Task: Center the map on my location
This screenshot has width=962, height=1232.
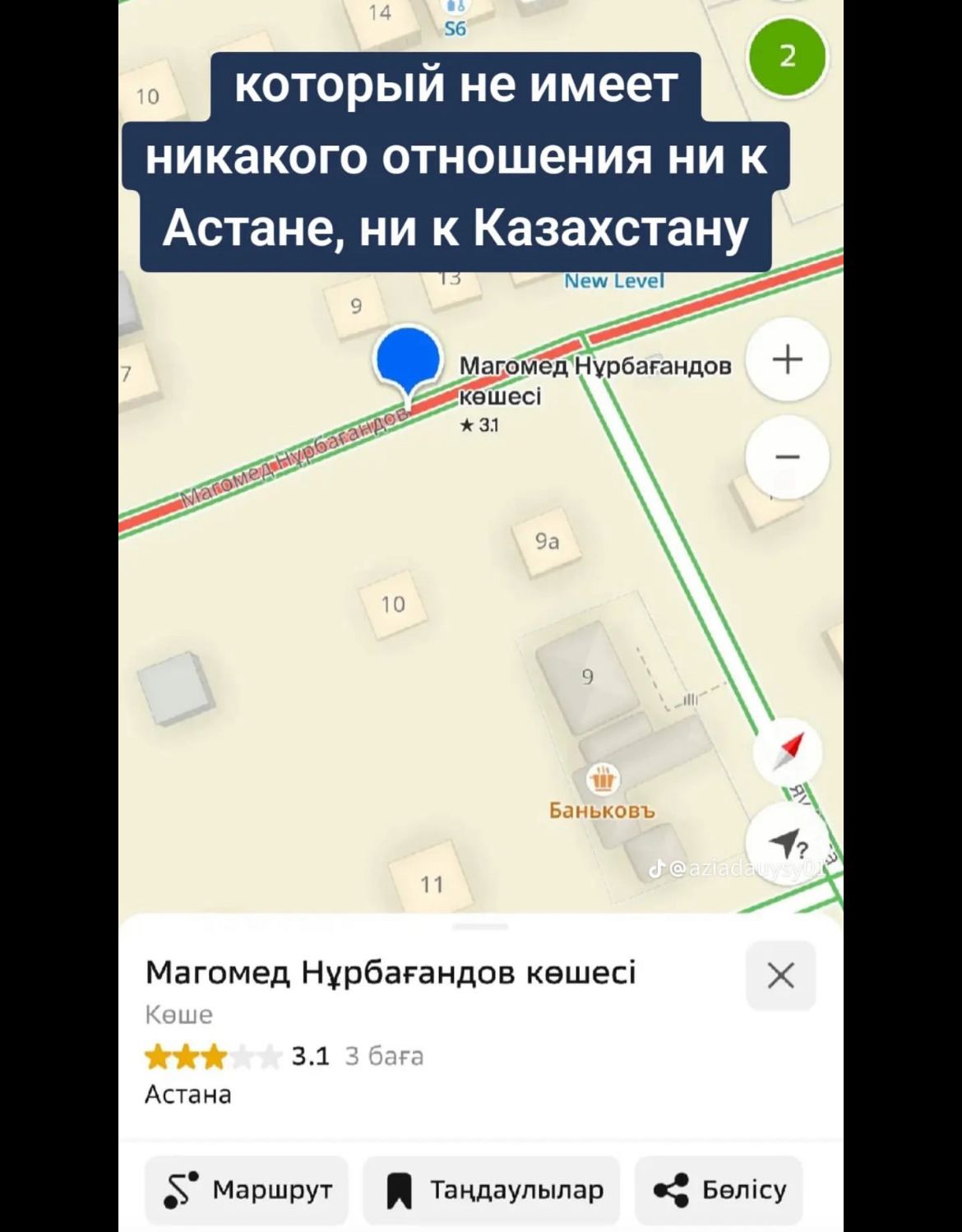Action: [x=787, y=843]
